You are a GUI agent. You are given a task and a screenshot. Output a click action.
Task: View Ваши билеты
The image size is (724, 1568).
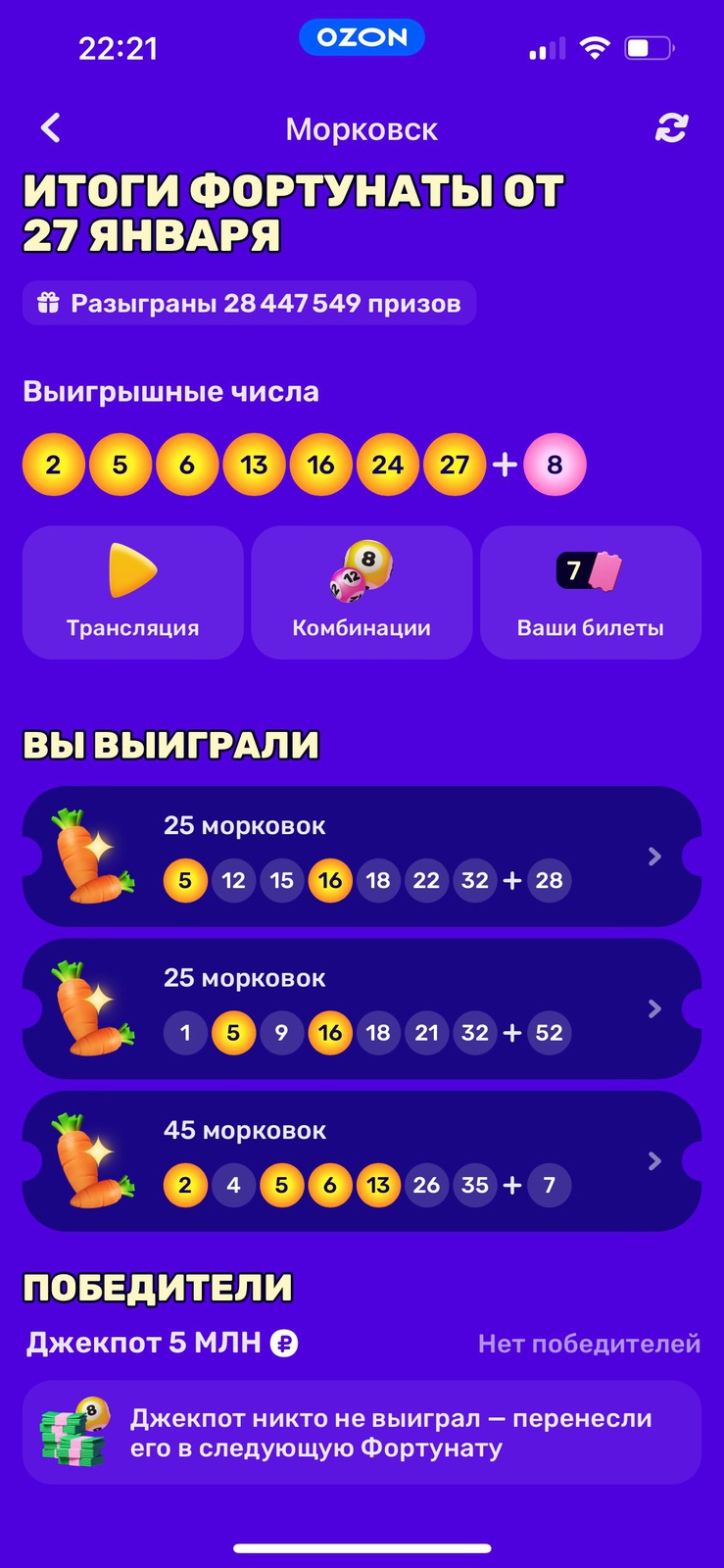coord(590,592)
